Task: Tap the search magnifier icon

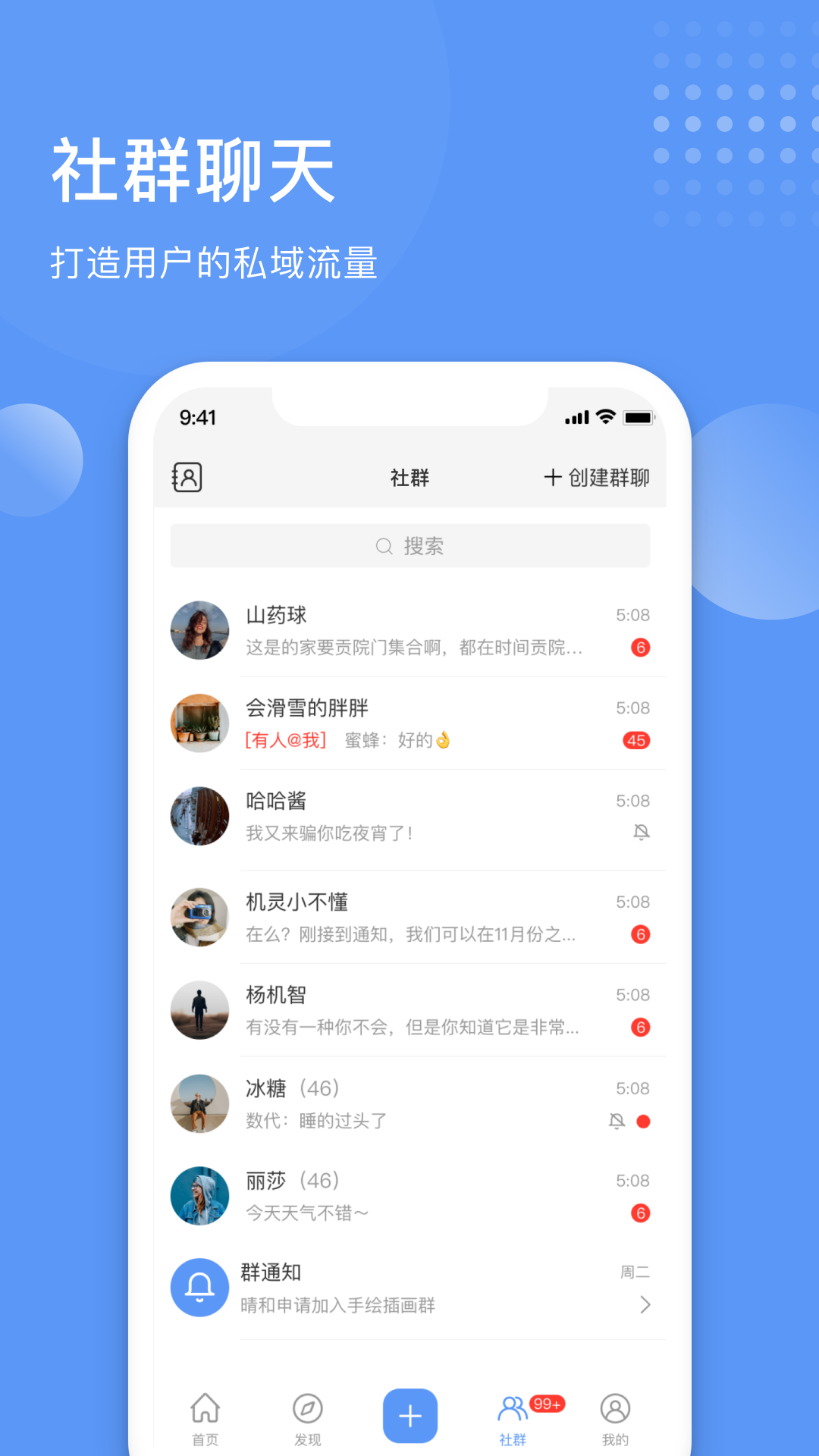Action: click(382, 546)
